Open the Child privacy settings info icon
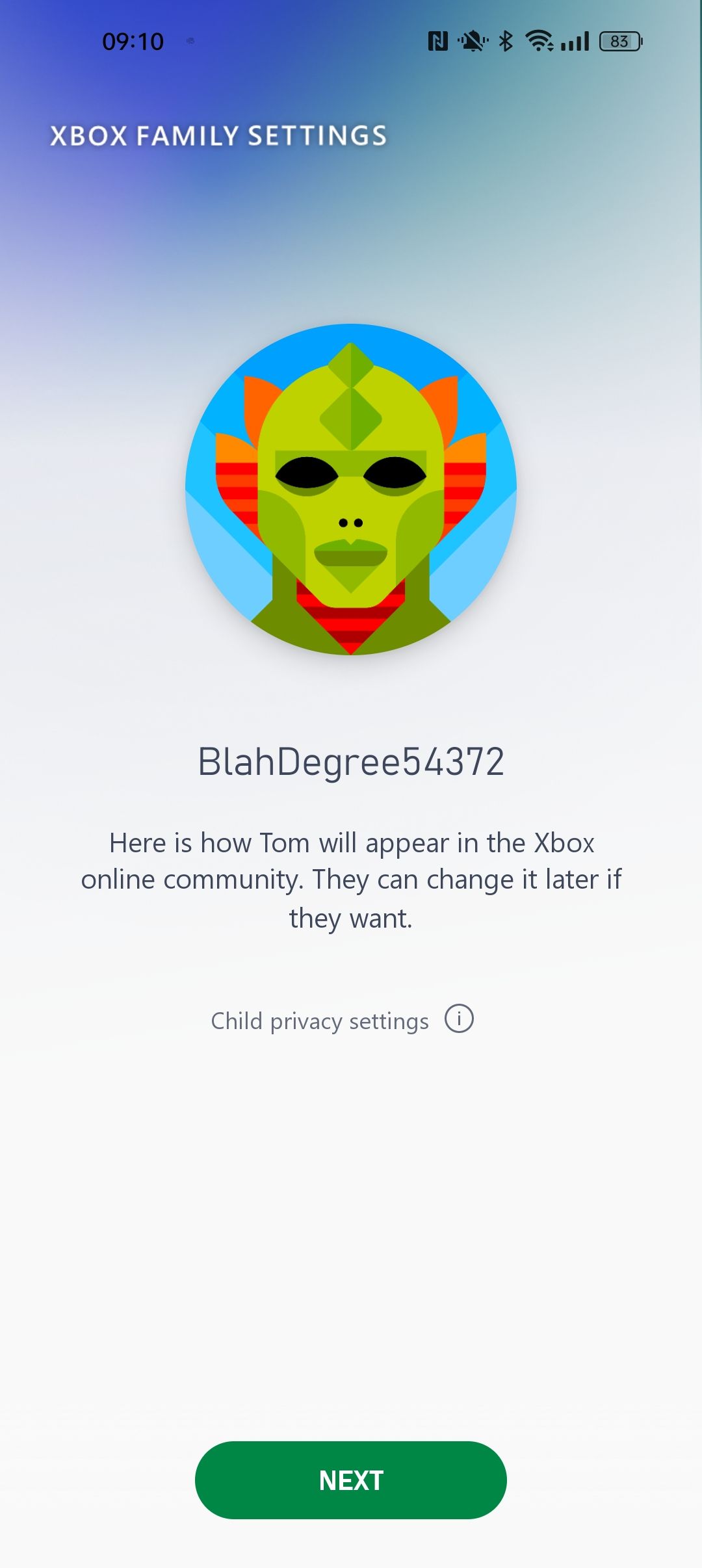 (x=459, y=1019)
